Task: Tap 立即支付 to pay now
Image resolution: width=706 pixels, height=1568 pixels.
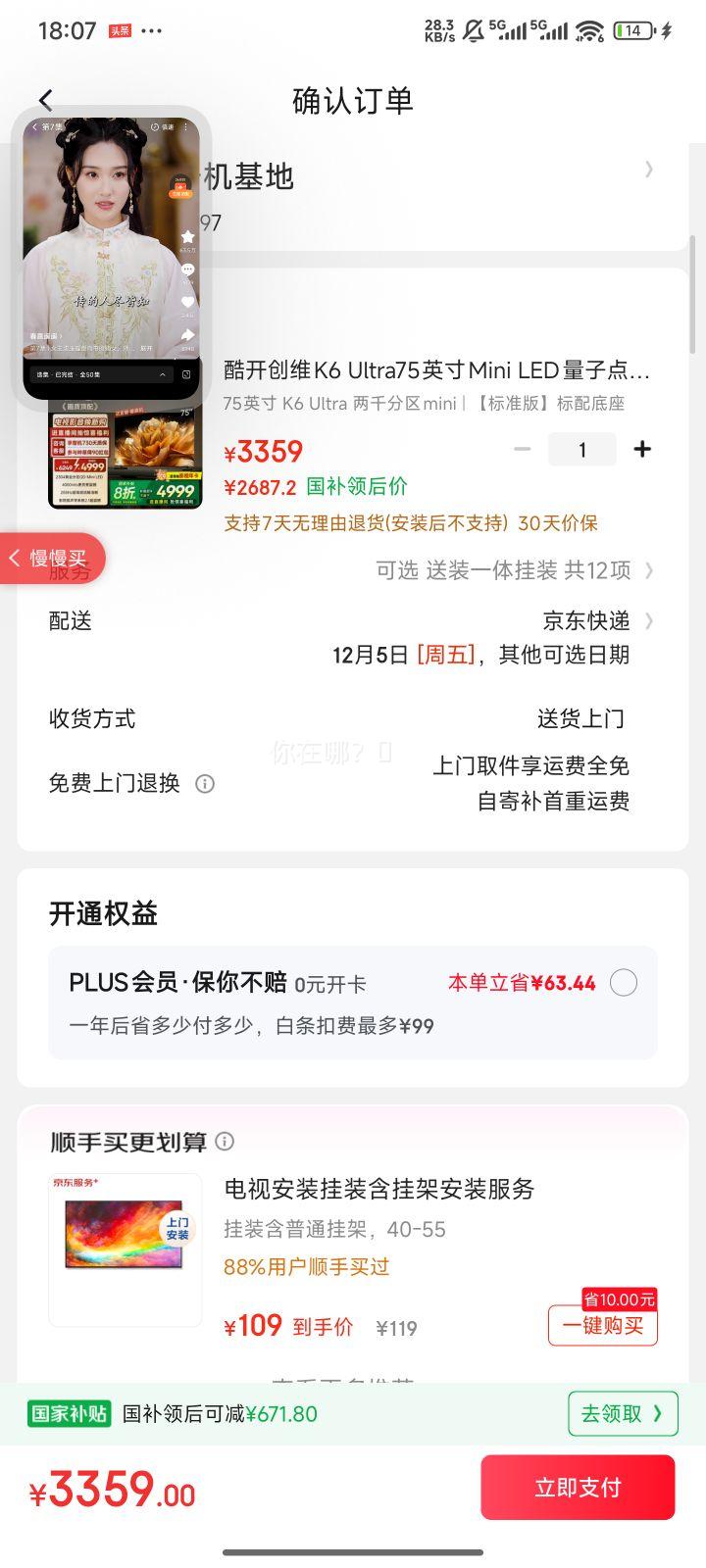Action: (x=578, y=1488)
